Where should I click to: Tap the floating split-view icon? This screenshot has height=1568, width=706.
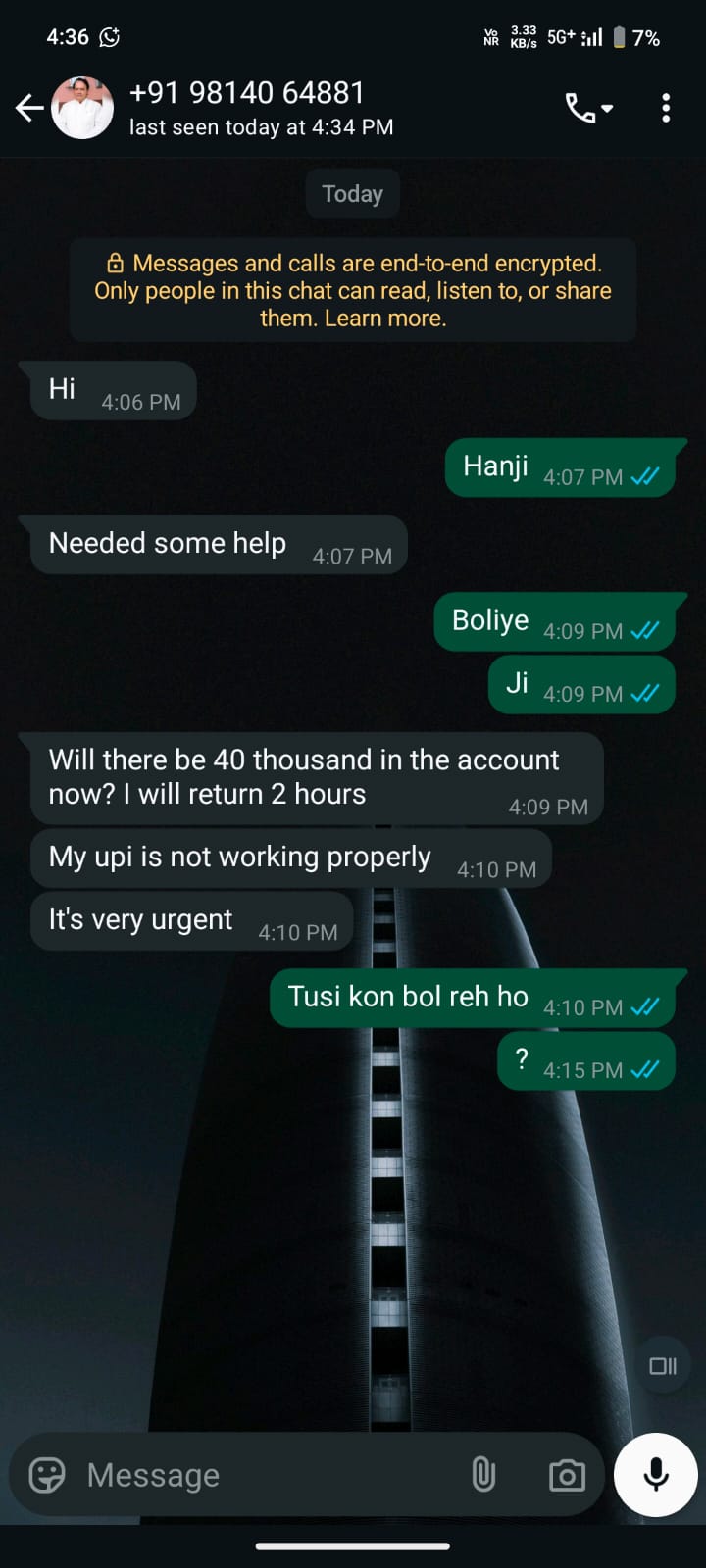tap(663, 1365)
